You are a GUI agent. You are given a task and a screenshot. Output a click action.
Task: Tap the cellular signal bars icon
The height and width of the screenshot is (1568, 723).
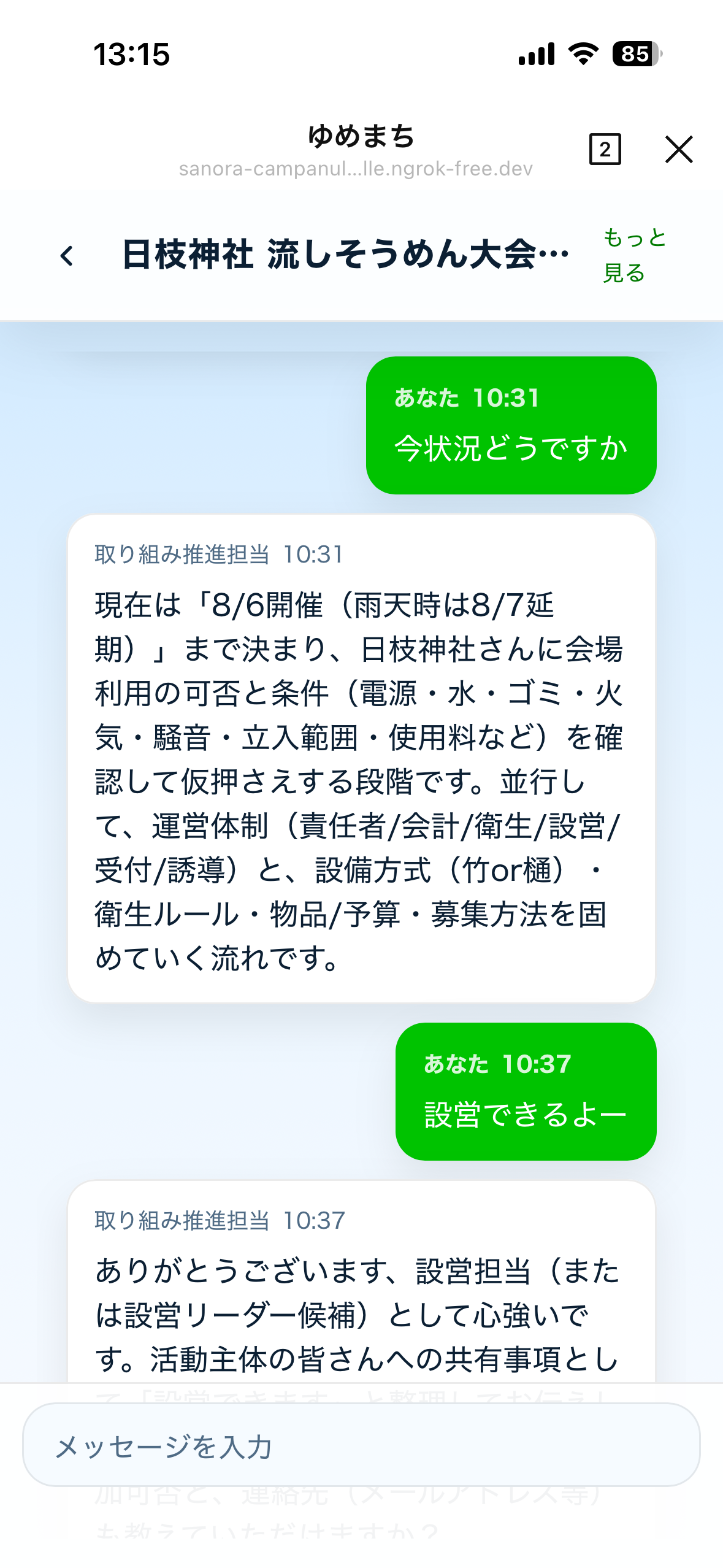coord(536,55)
